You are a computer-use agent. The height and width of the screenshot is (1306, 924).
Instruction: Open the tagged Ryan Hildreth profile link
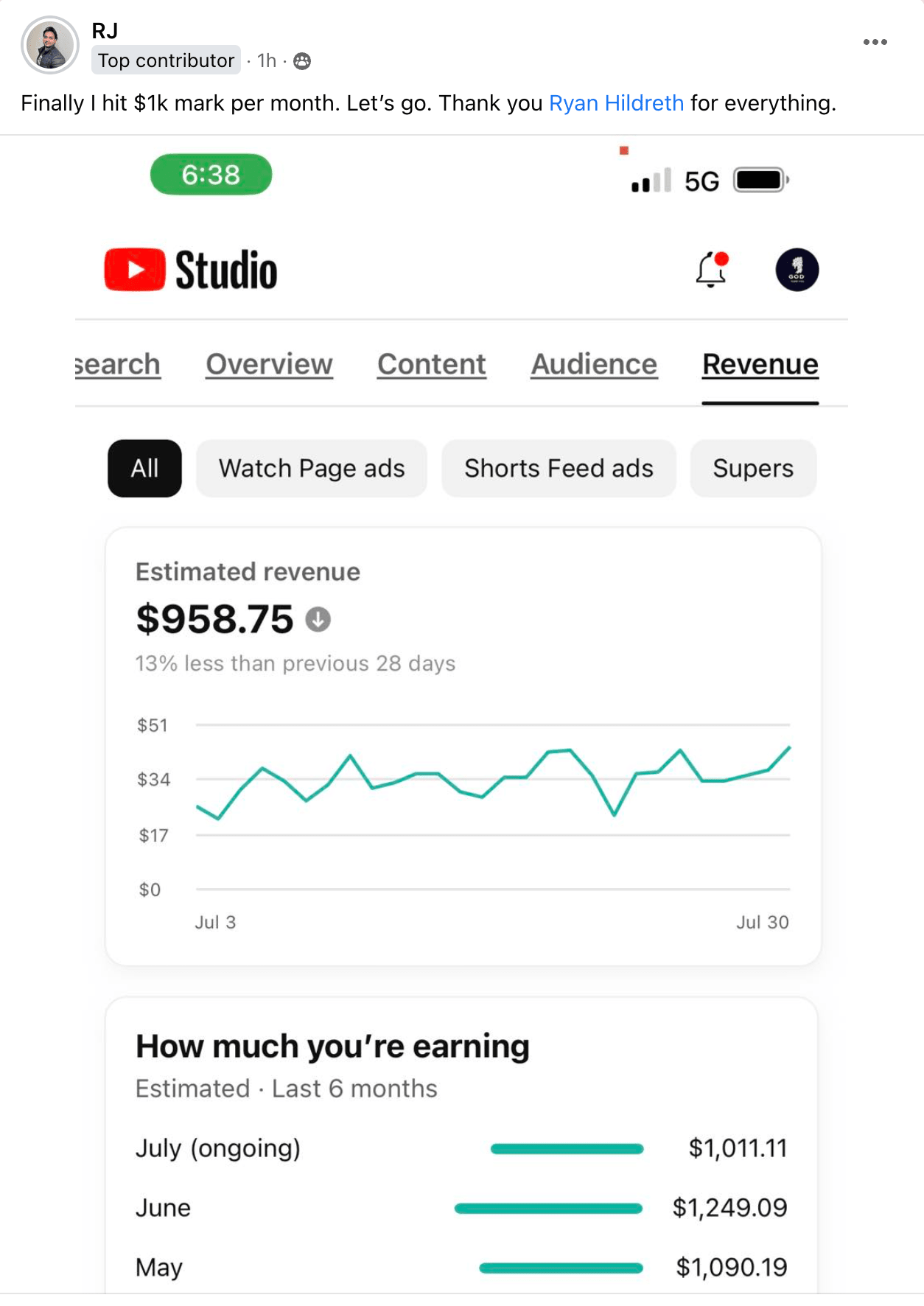click(616, 103)
